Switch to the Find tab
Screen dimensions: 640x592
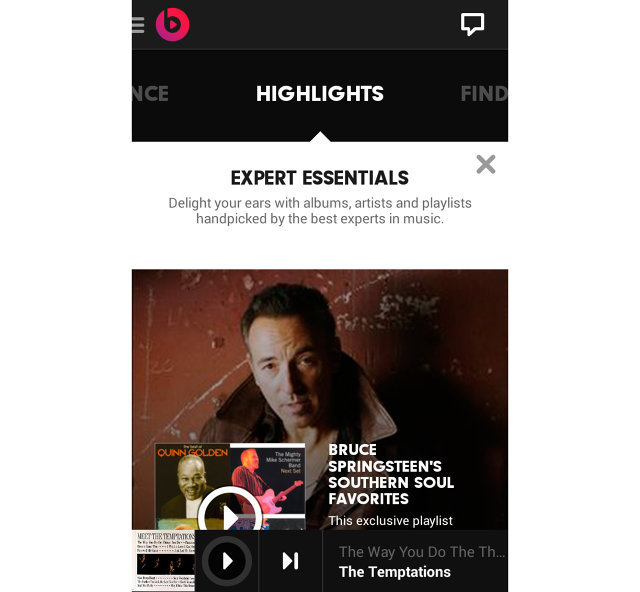[x=483, y=94]
